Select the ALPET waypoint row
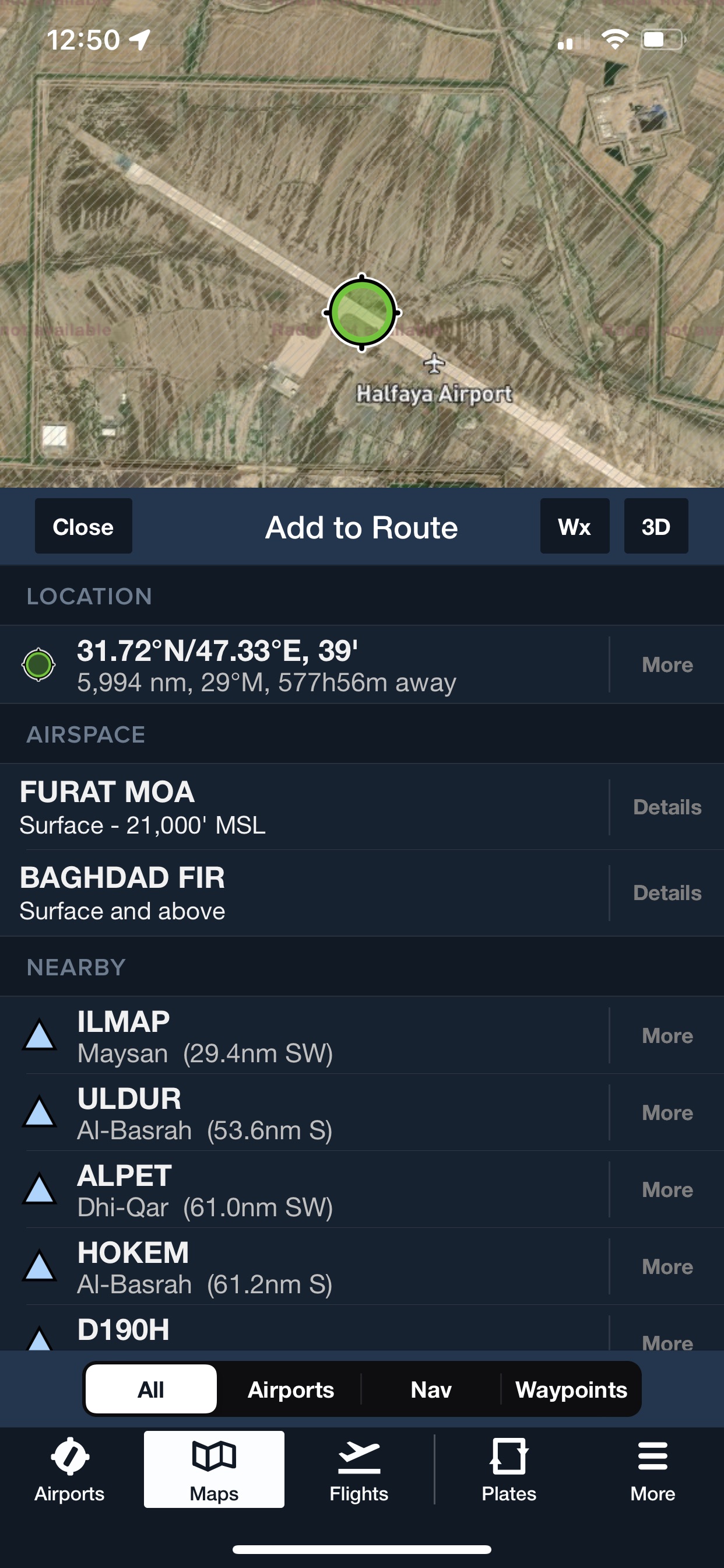 coord(304,1190)
